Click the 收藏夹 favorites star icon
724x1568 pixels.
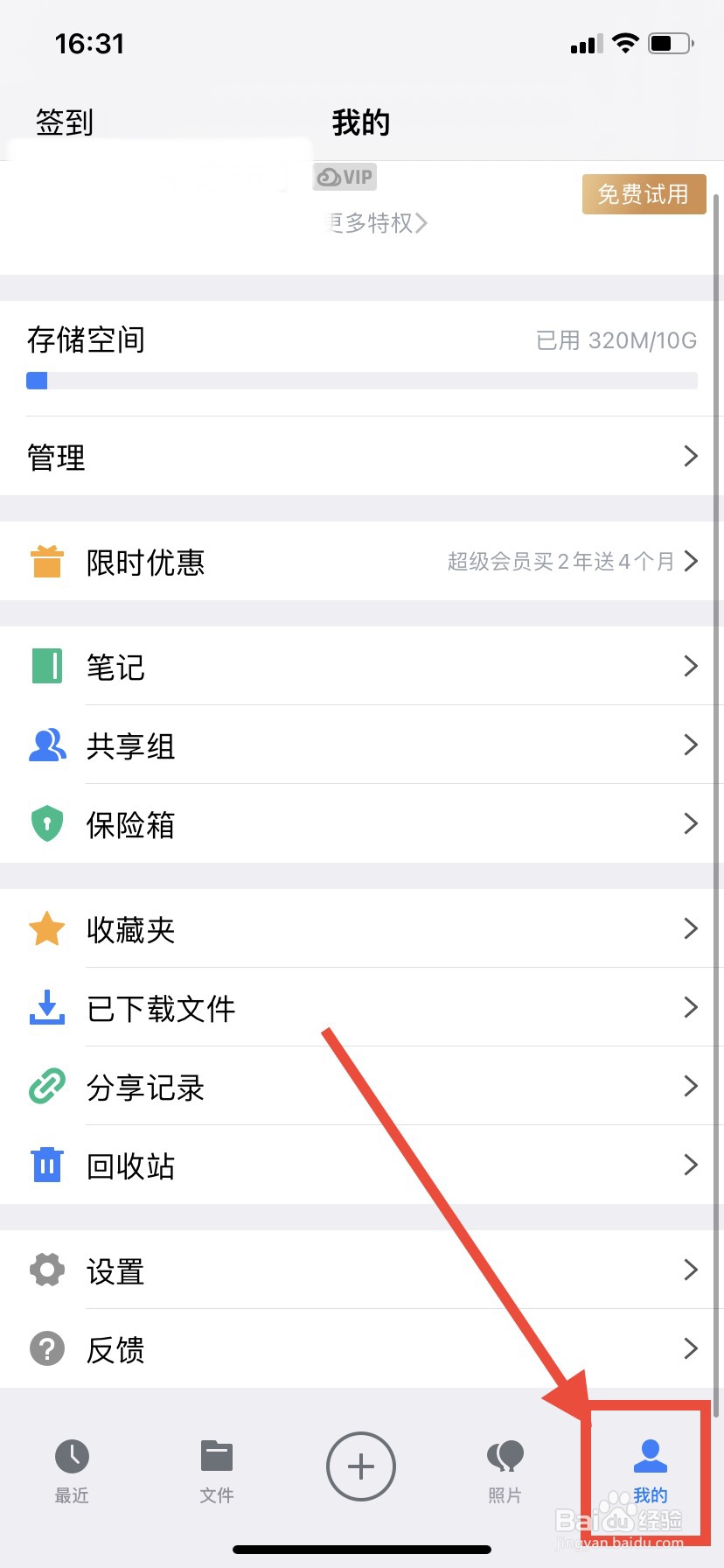[46, 929]
